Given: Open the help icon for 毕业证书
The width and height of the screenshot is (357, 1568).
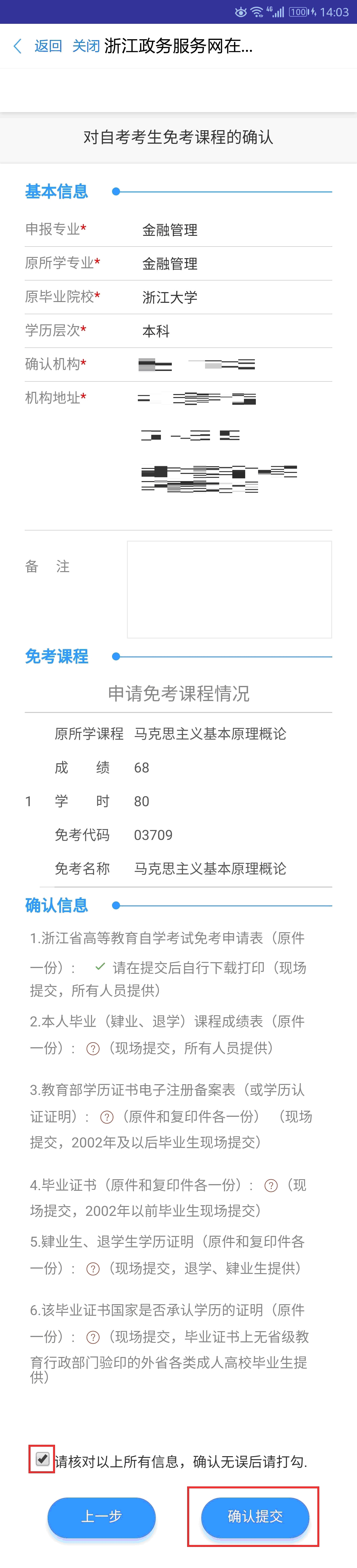Looking at the screenshot, I should (271, 1185).
